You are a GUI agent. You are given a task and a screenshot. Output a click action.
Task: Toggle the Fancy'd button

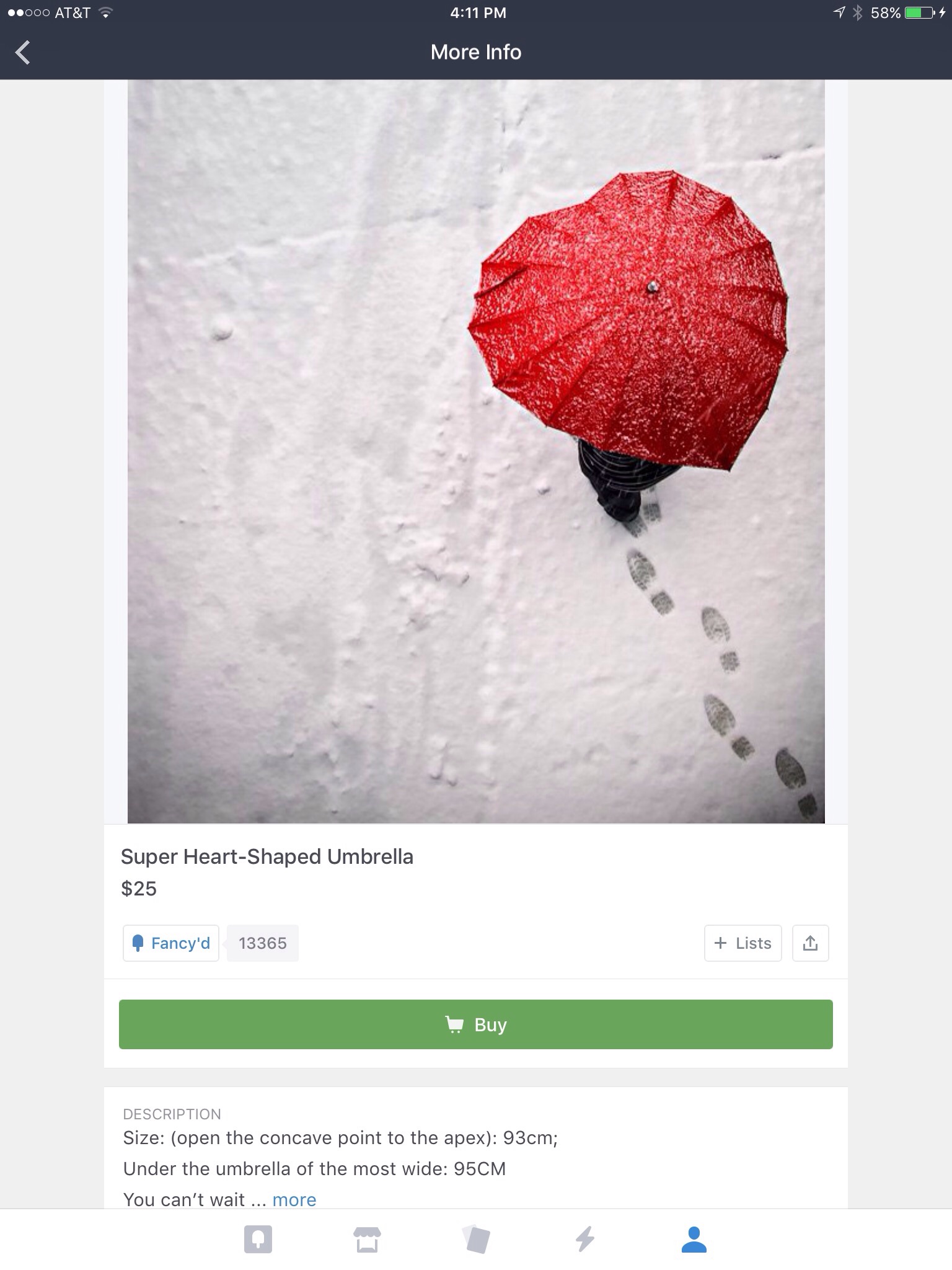[x=171, y=943]
